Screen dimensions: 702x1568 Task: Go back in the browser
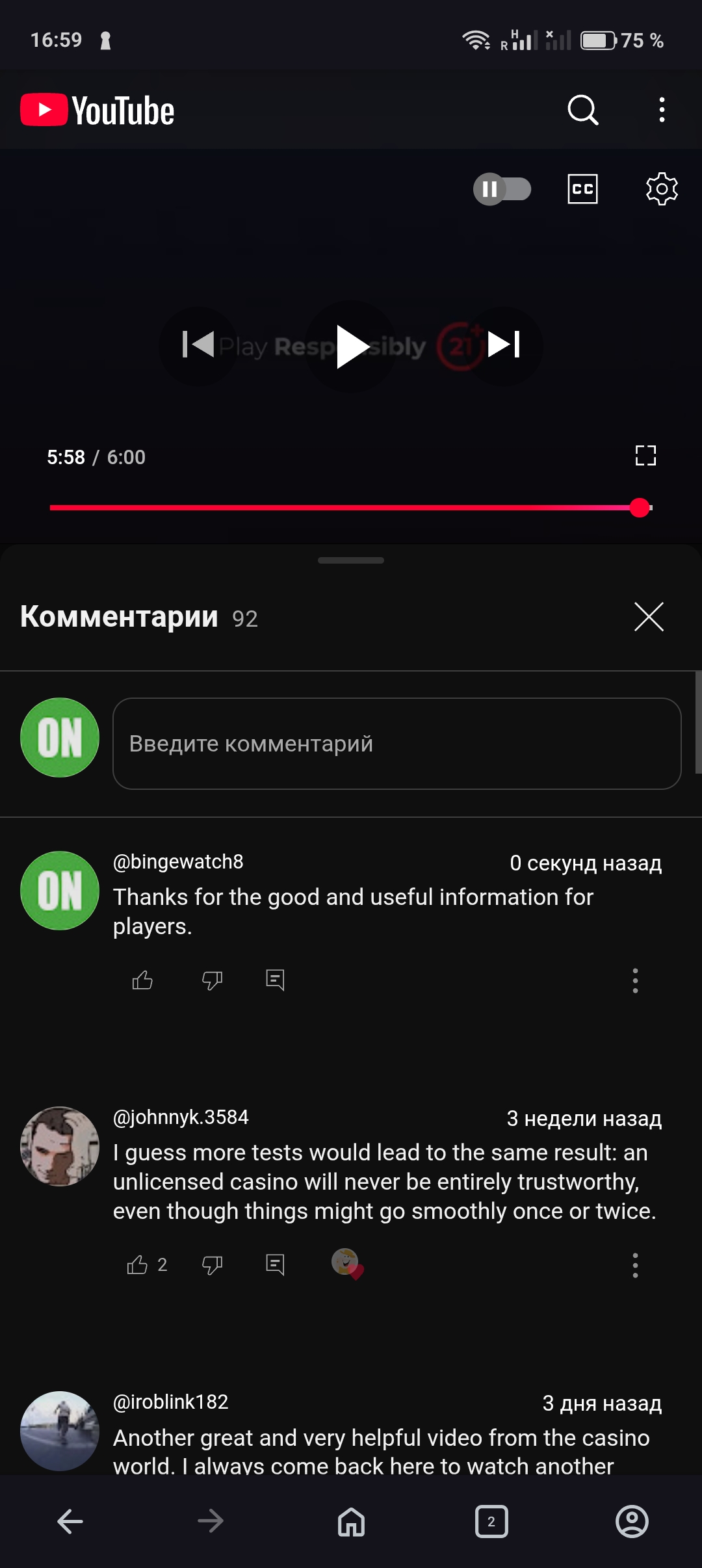tap(70, 1521)
